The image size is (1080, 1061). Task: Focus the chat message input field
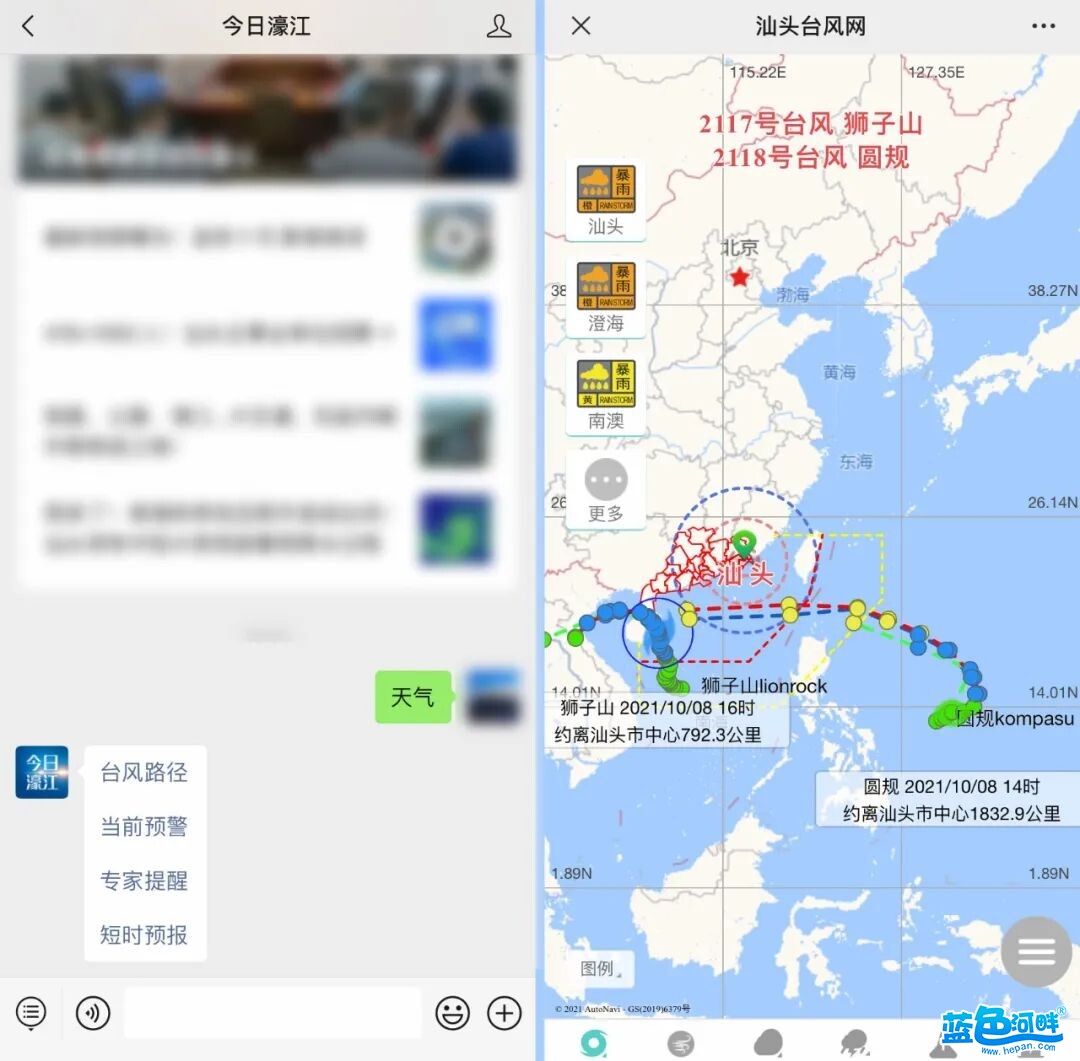(x=272, y=1013)
